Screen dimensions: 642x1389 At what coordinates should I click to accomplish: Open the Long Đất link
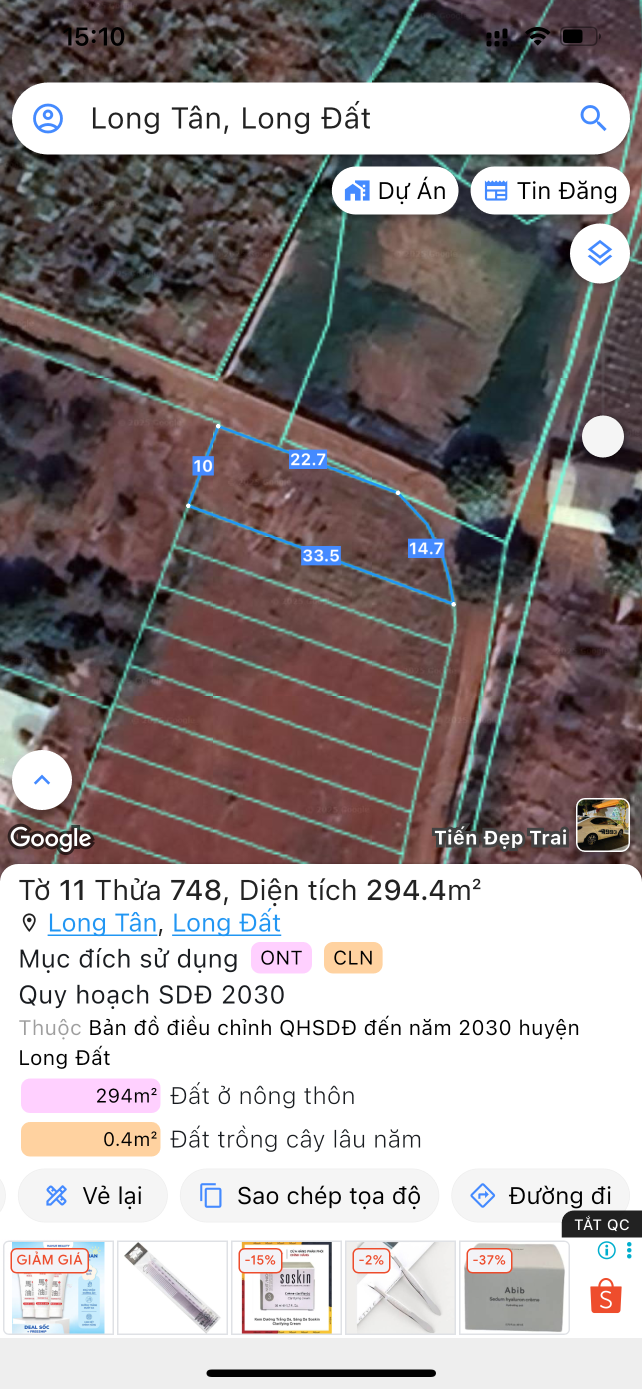(x=227, y=923)
